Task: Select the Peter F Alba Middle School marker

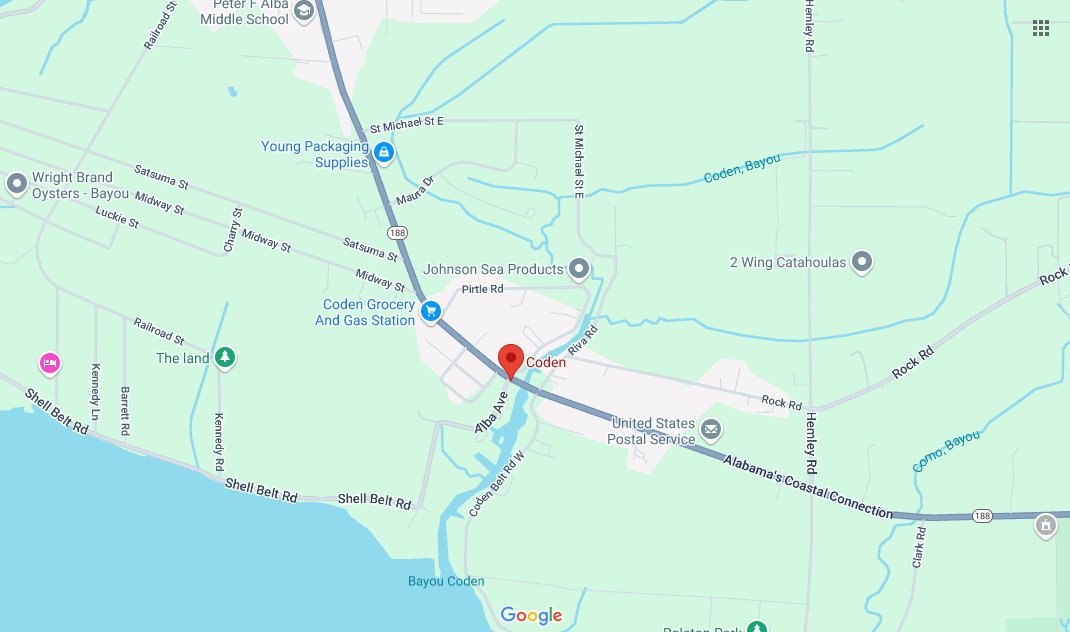Action: tap(303, 10)
